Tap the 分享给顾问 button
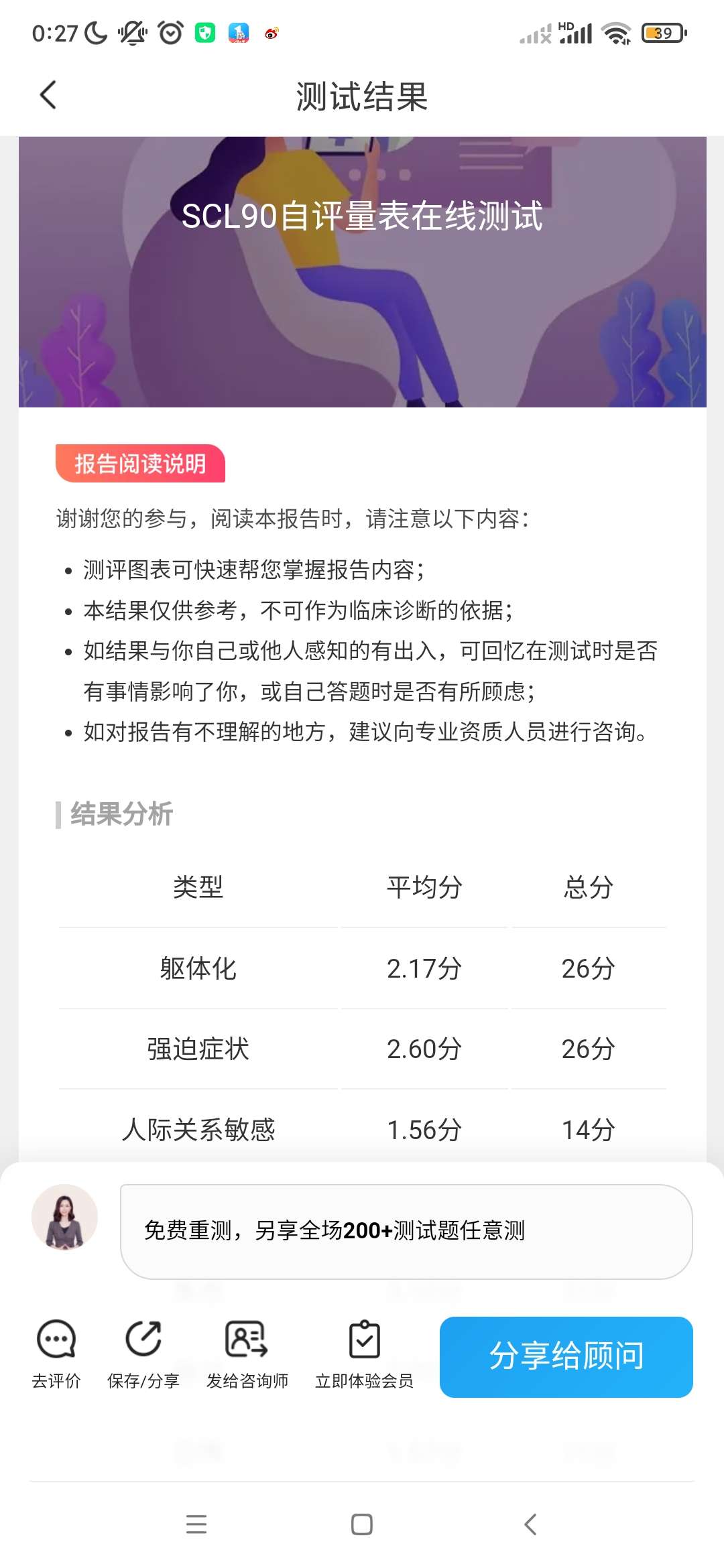This screenshot has width=724, height=1568. [566, 1357]
